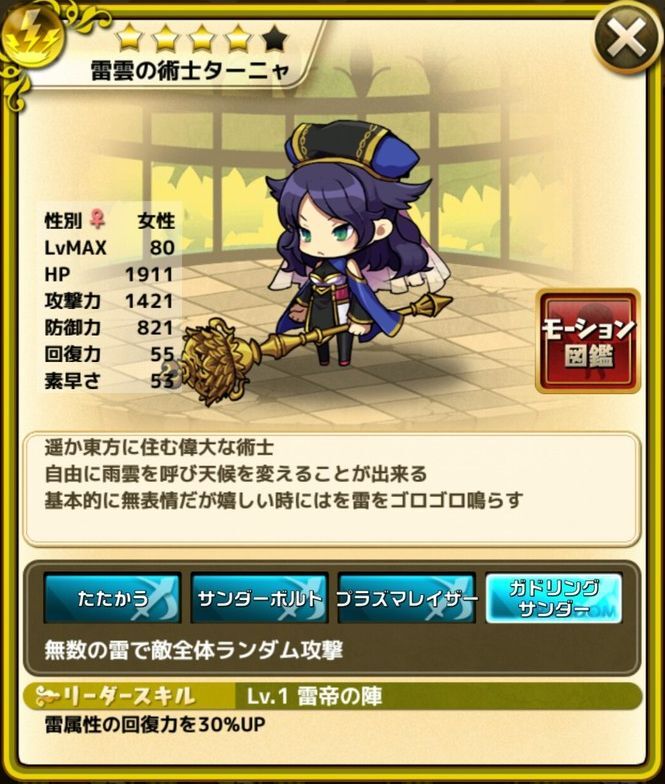Close the character detail window
Viewport: 665px width, 784px height.
click(x=627, y=42)
